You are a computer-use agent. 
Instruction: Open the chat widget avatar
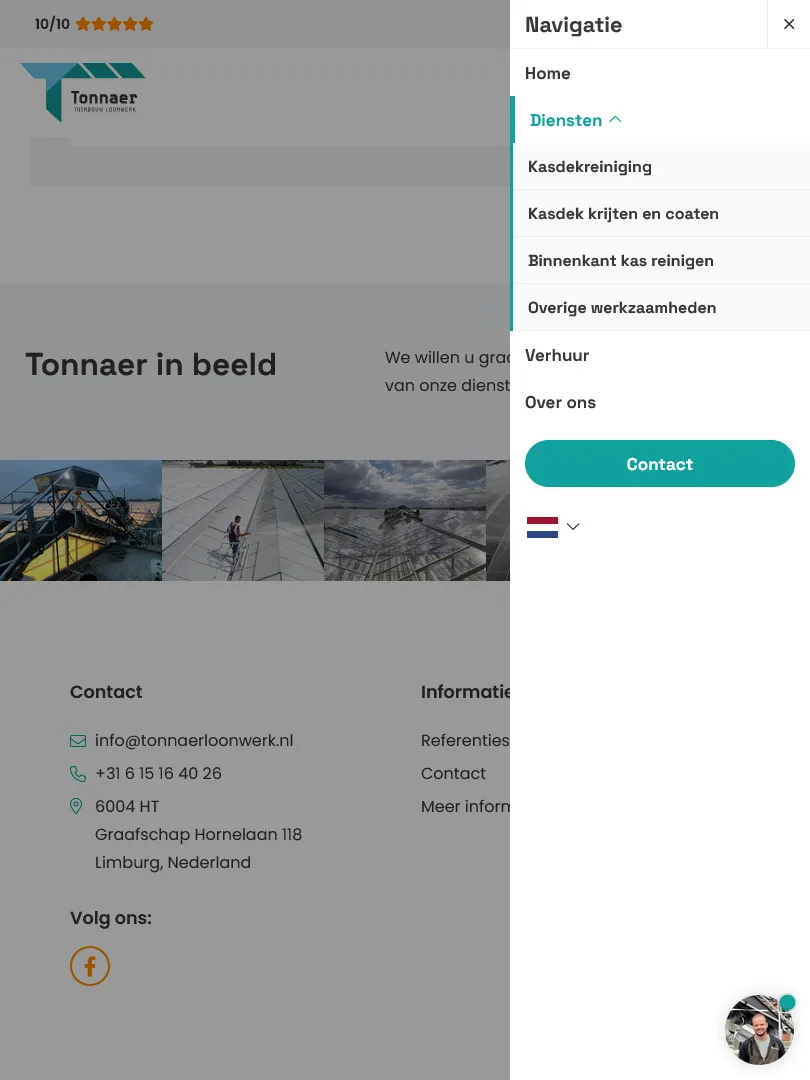pos(759,1029)
